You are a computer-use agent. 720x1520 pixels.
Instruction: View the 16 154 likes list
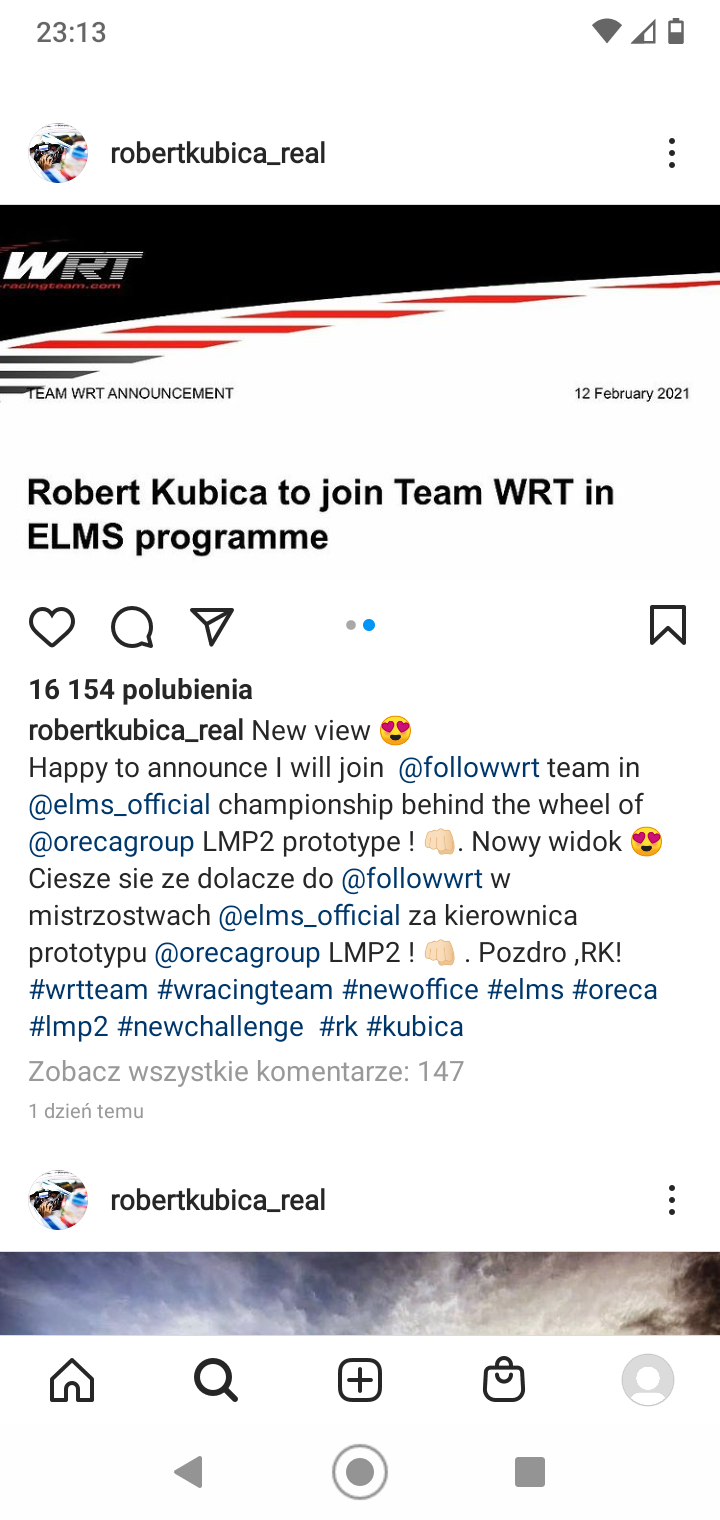click(140, 689)
